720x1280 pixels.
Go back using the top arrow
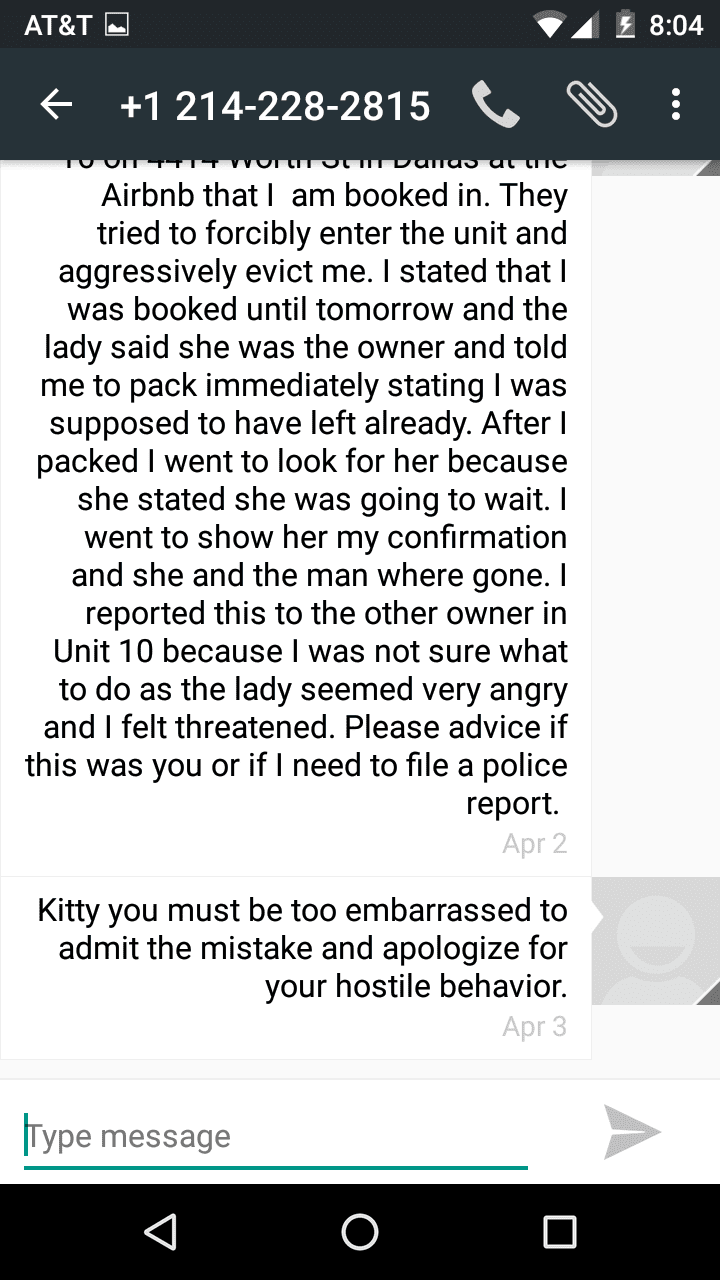pyautogui.click(x=56, y=104)
